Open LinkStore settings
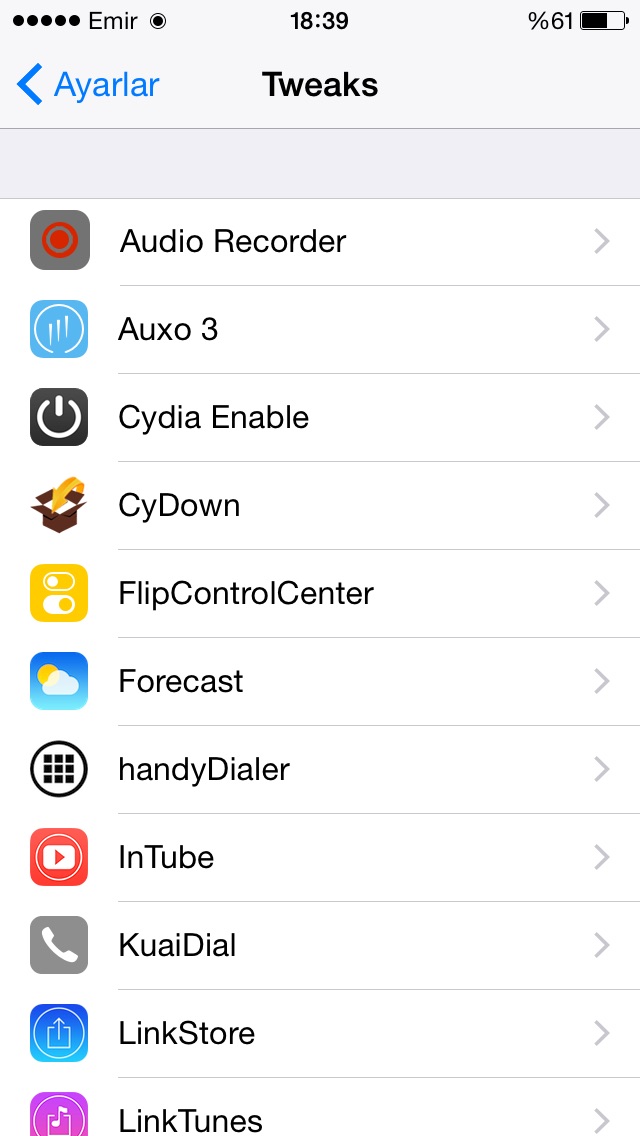 coord(320,1033)
